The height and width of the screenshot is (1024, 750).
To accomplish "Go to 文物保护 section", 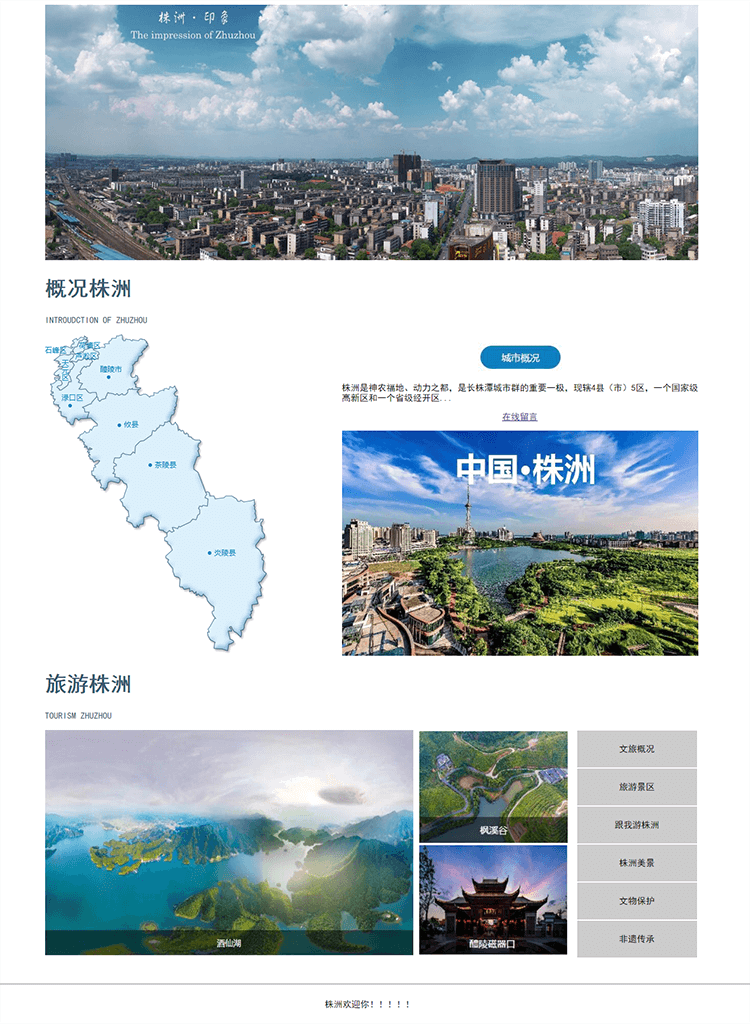I will pyautogui.click(x=636, y=901).
